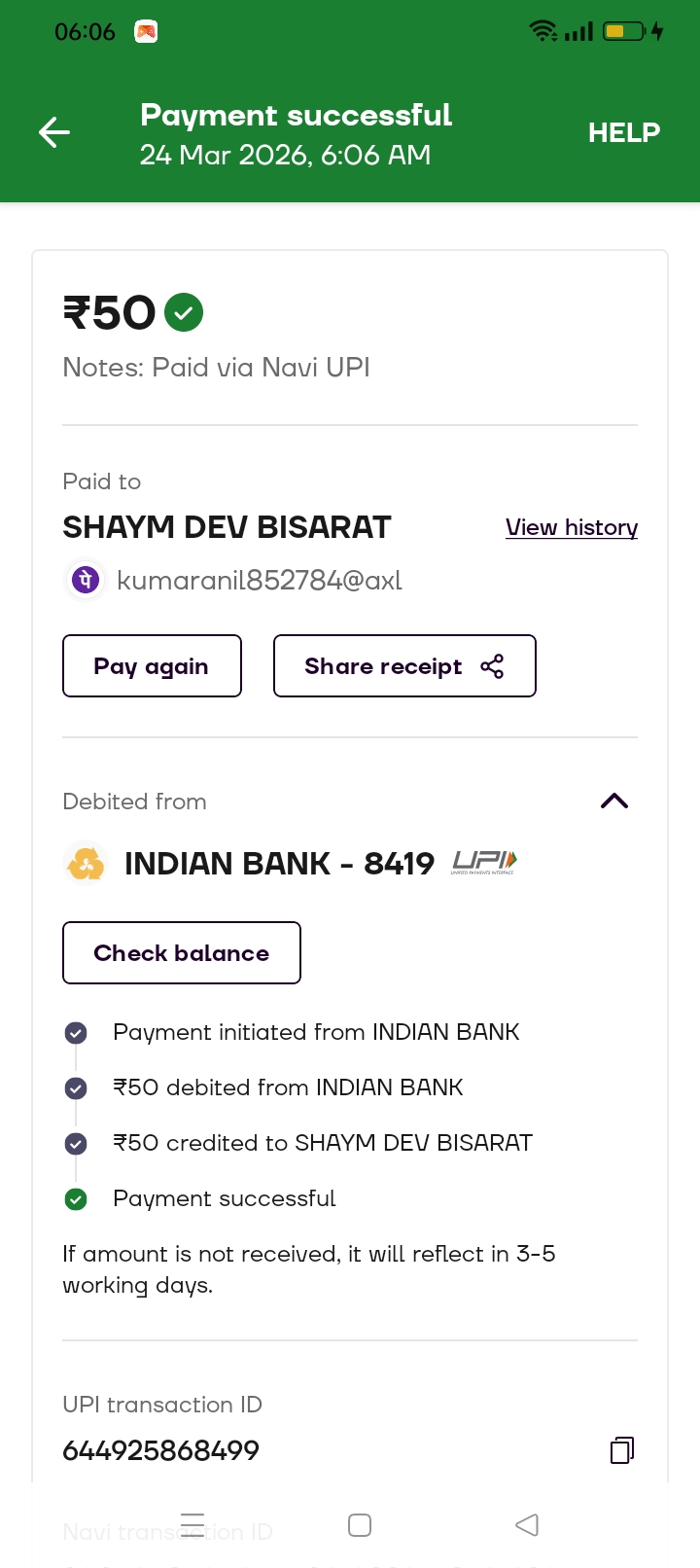Open View history link

[x=571, y=527]
